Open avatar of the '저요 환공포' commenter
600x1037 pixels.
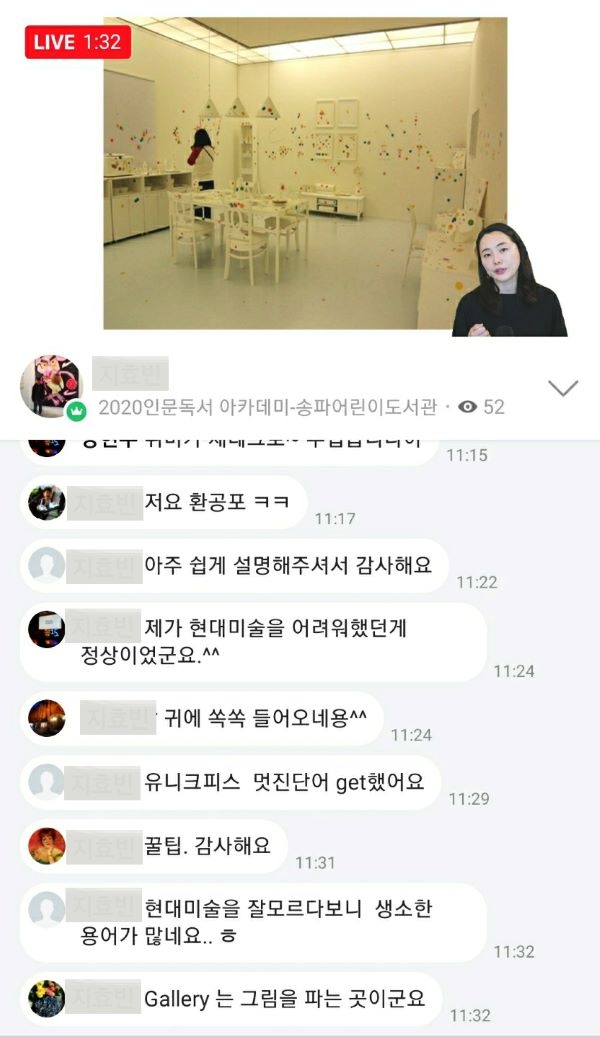[46, 503]
